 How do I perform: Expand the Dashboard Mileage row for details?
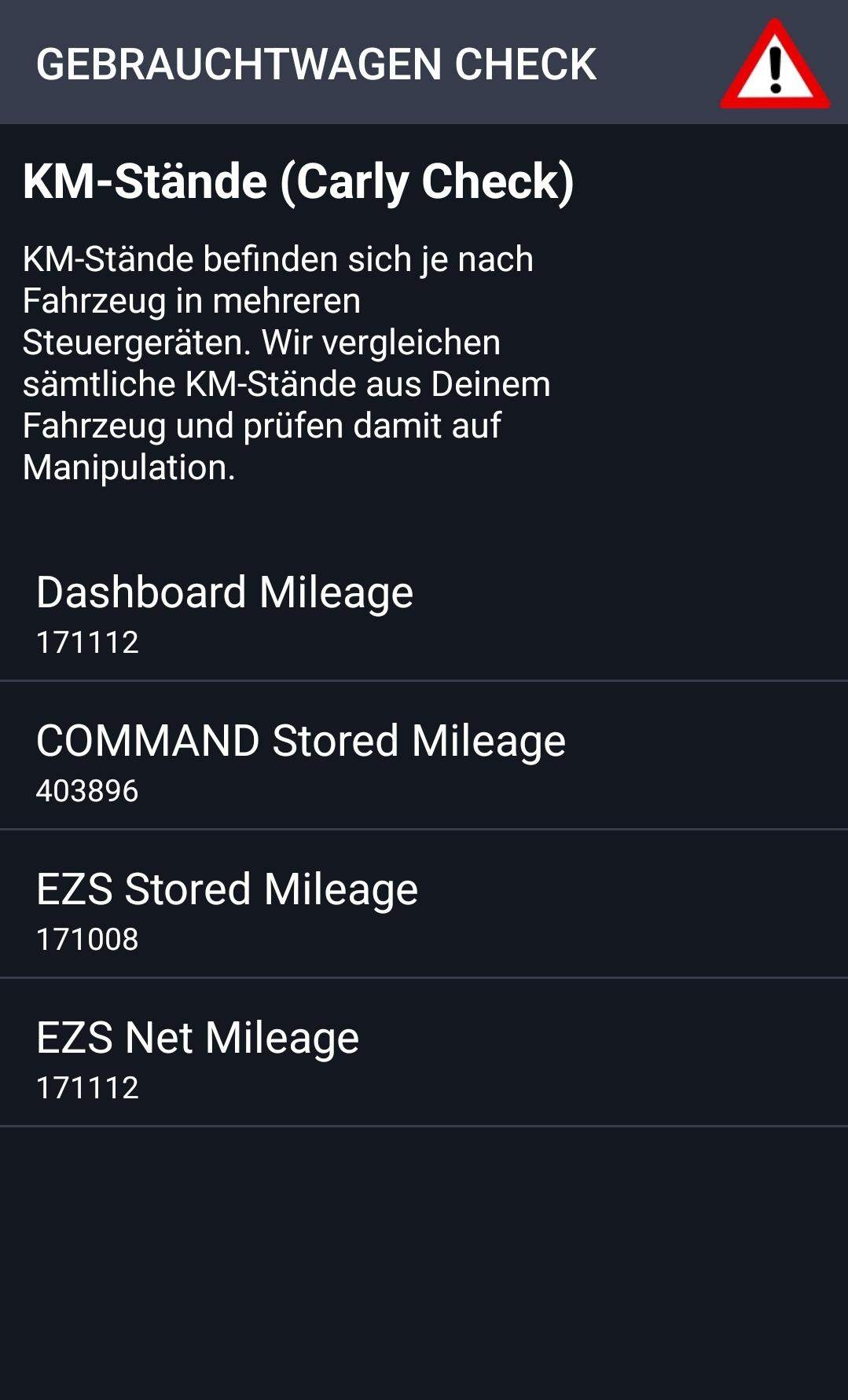click(x=424, y=617)
